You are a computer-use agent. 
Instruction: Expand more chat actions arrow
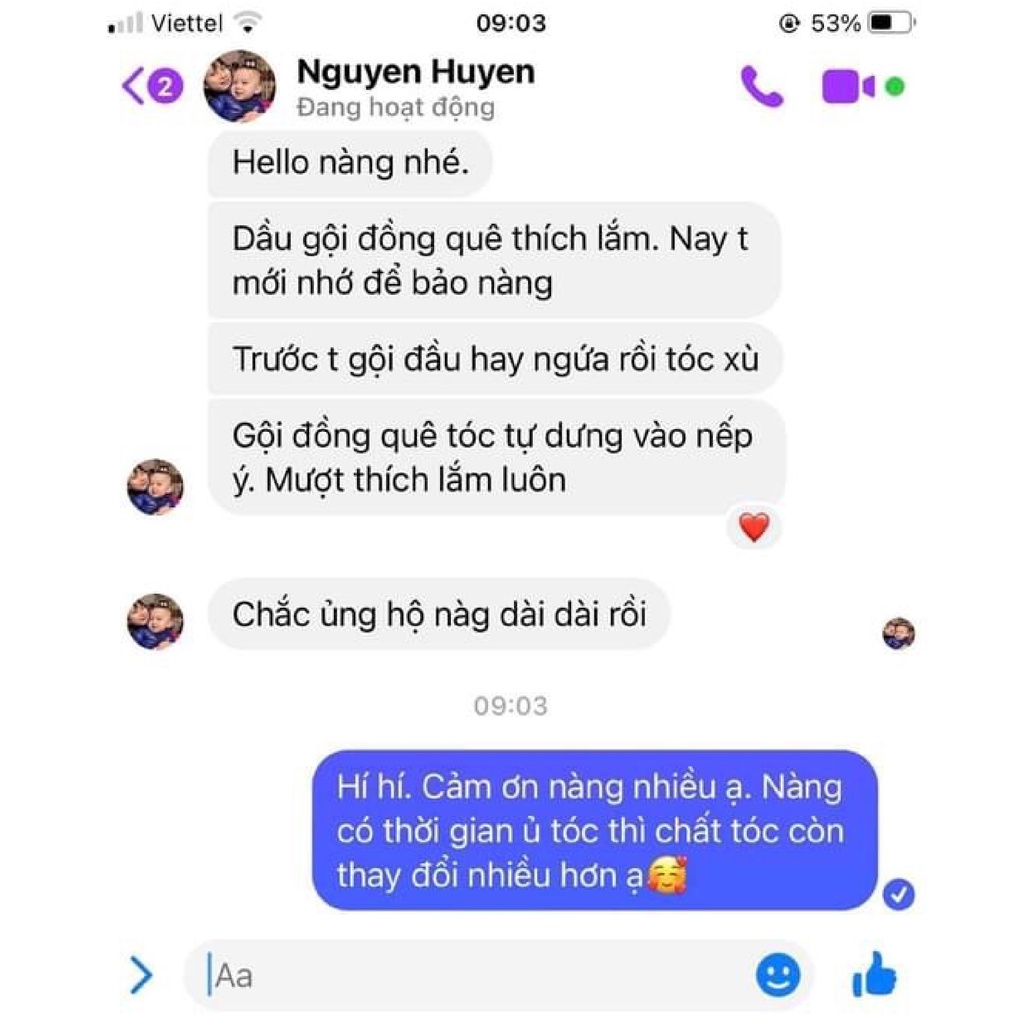(x=142, y=975)
